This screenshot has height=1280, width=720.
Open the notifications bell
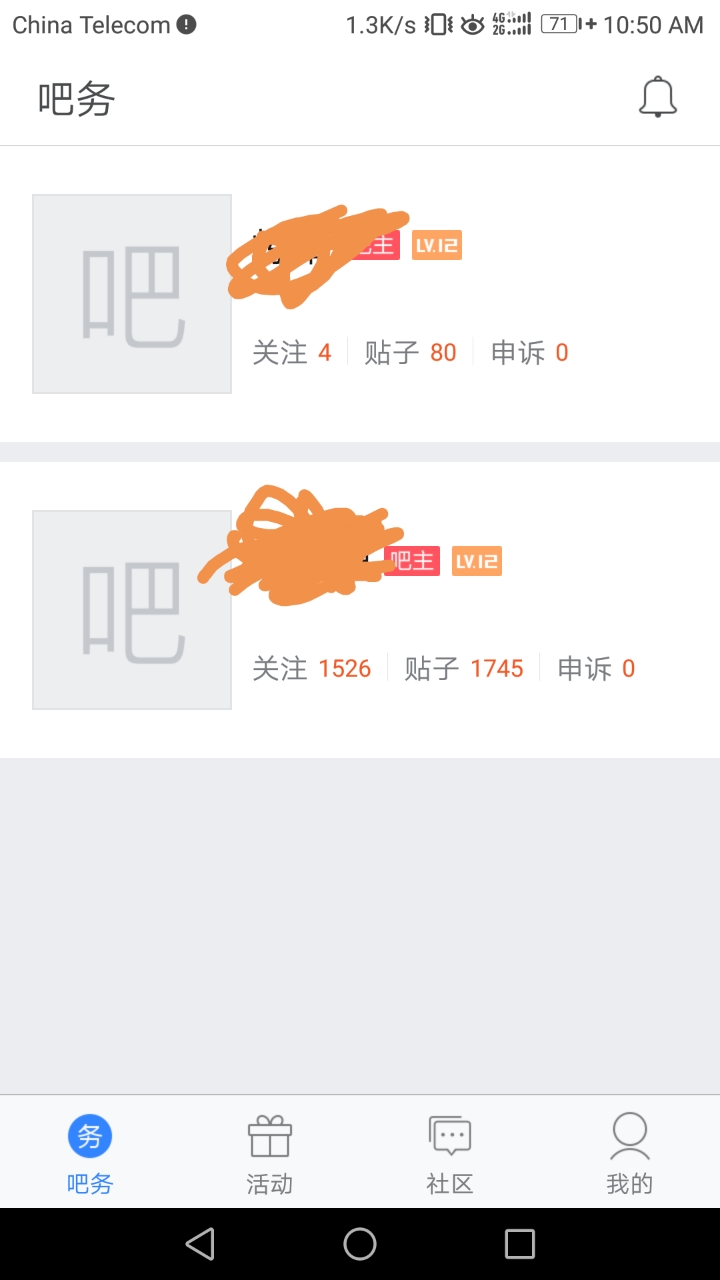tap(657, 98)
